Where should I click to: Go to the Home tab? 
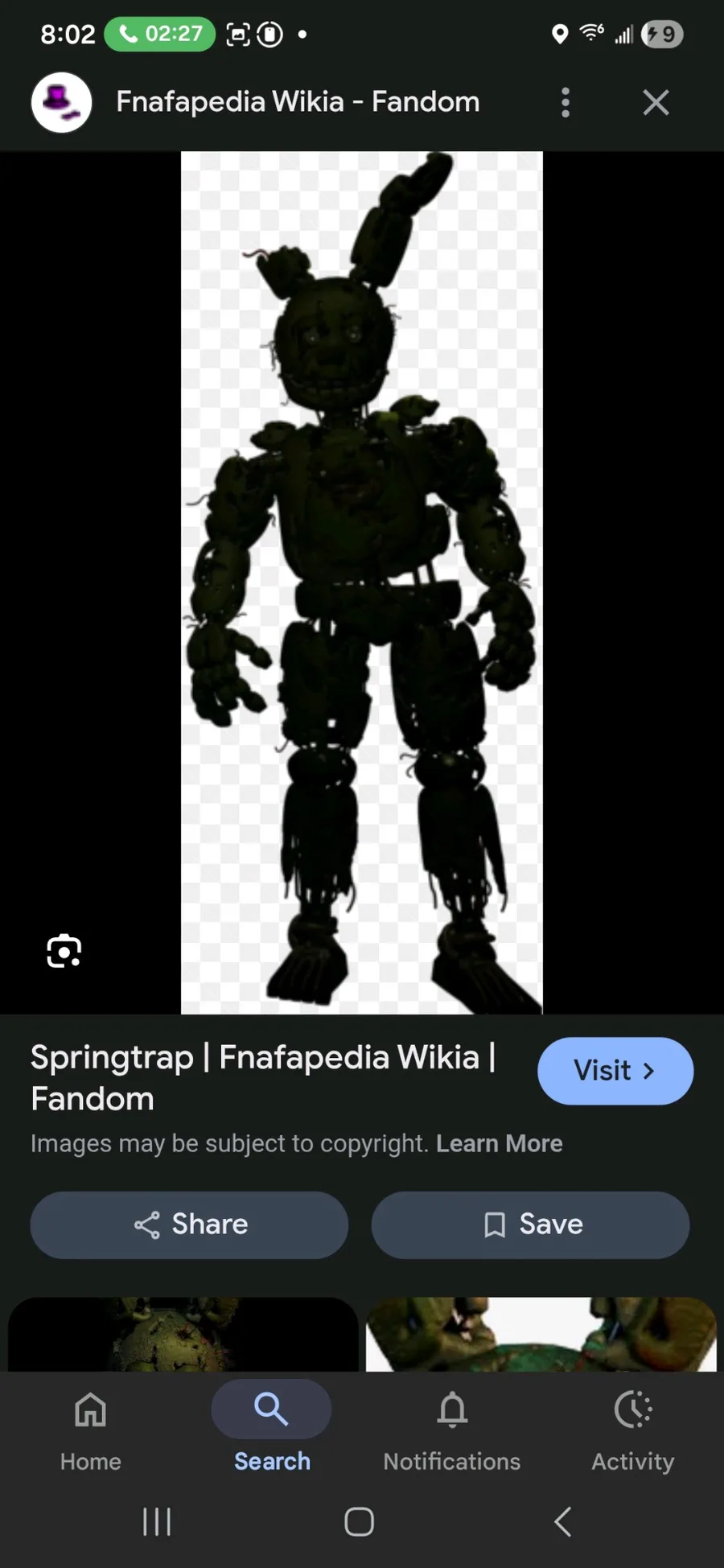click(90, 1431)
